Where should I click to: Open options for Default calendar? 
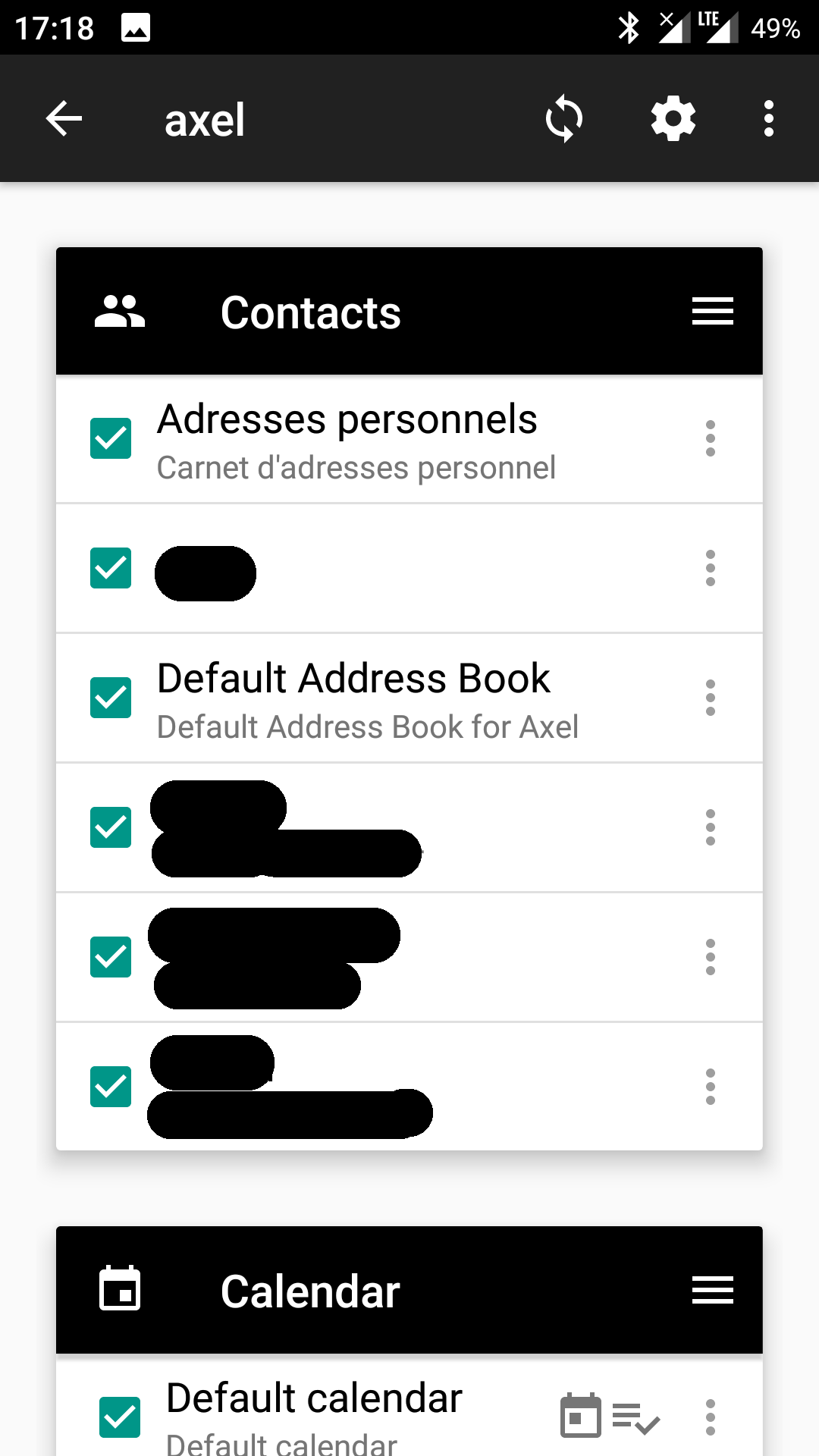coord(711,1417)
